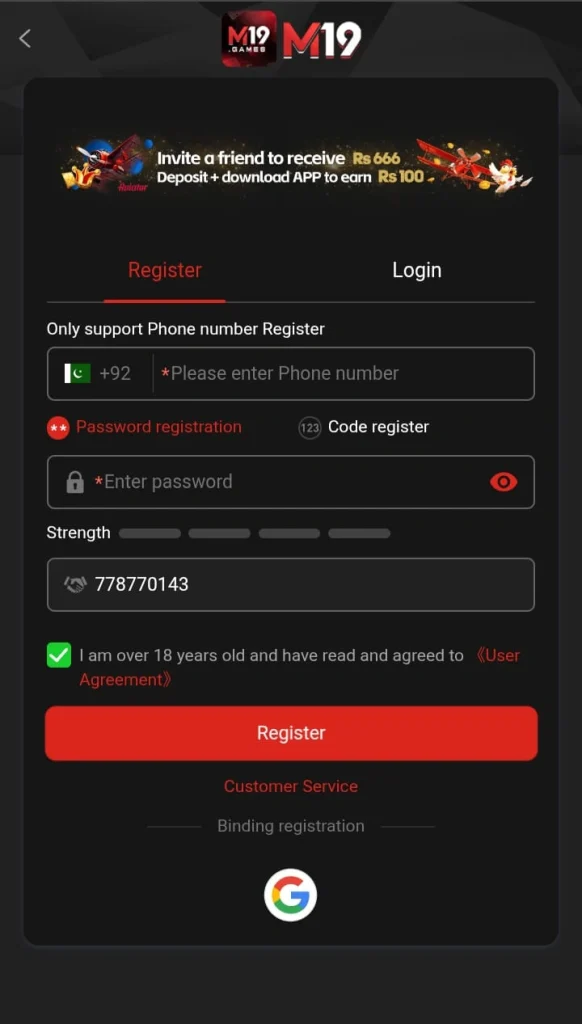Open the invite a friend promo banner
Screen dimensions: 582x1024
coord(297,167)
